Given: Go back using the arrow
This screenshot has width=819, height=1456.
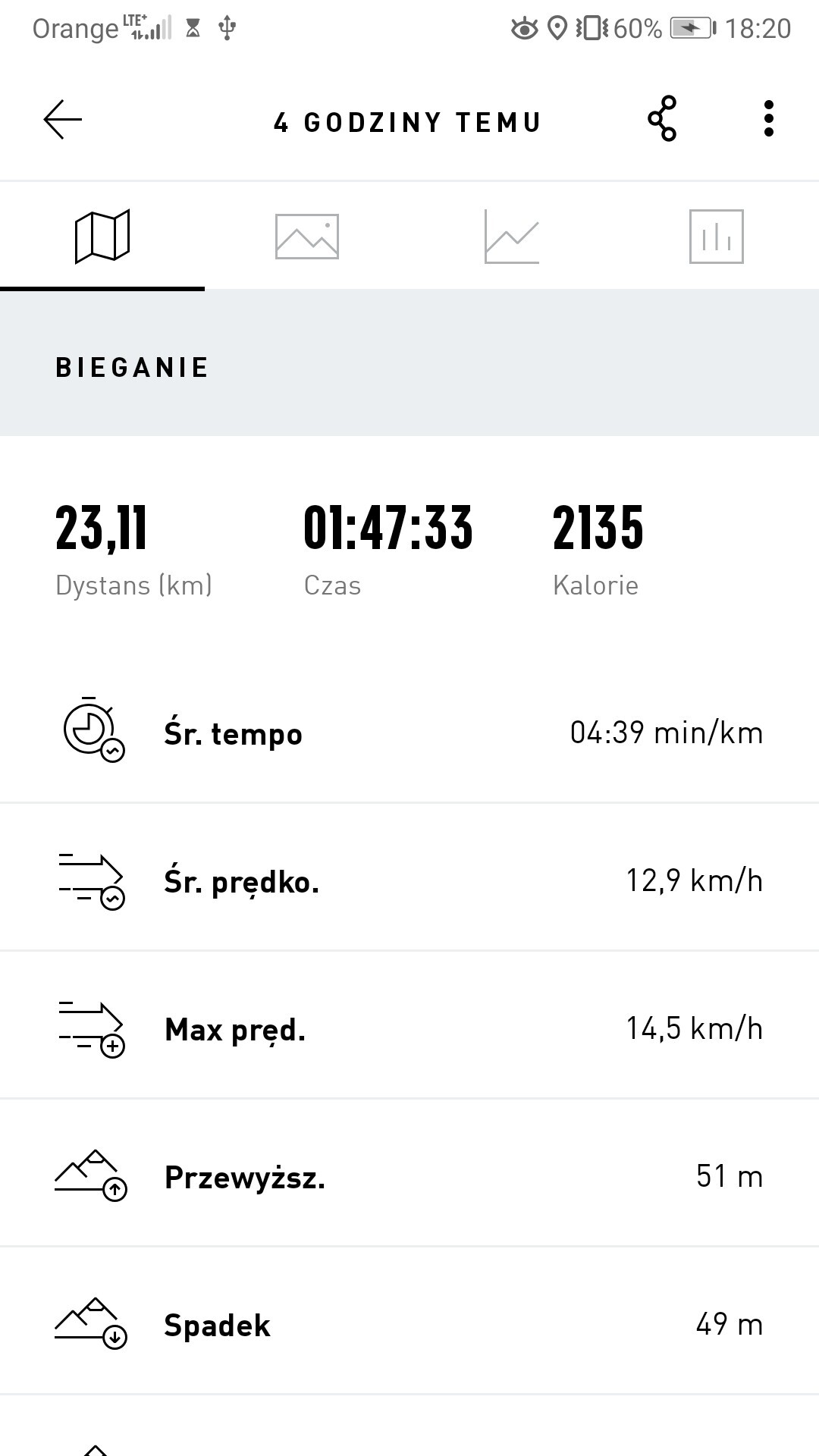Looking at the screenshot, I should (63, 120).
